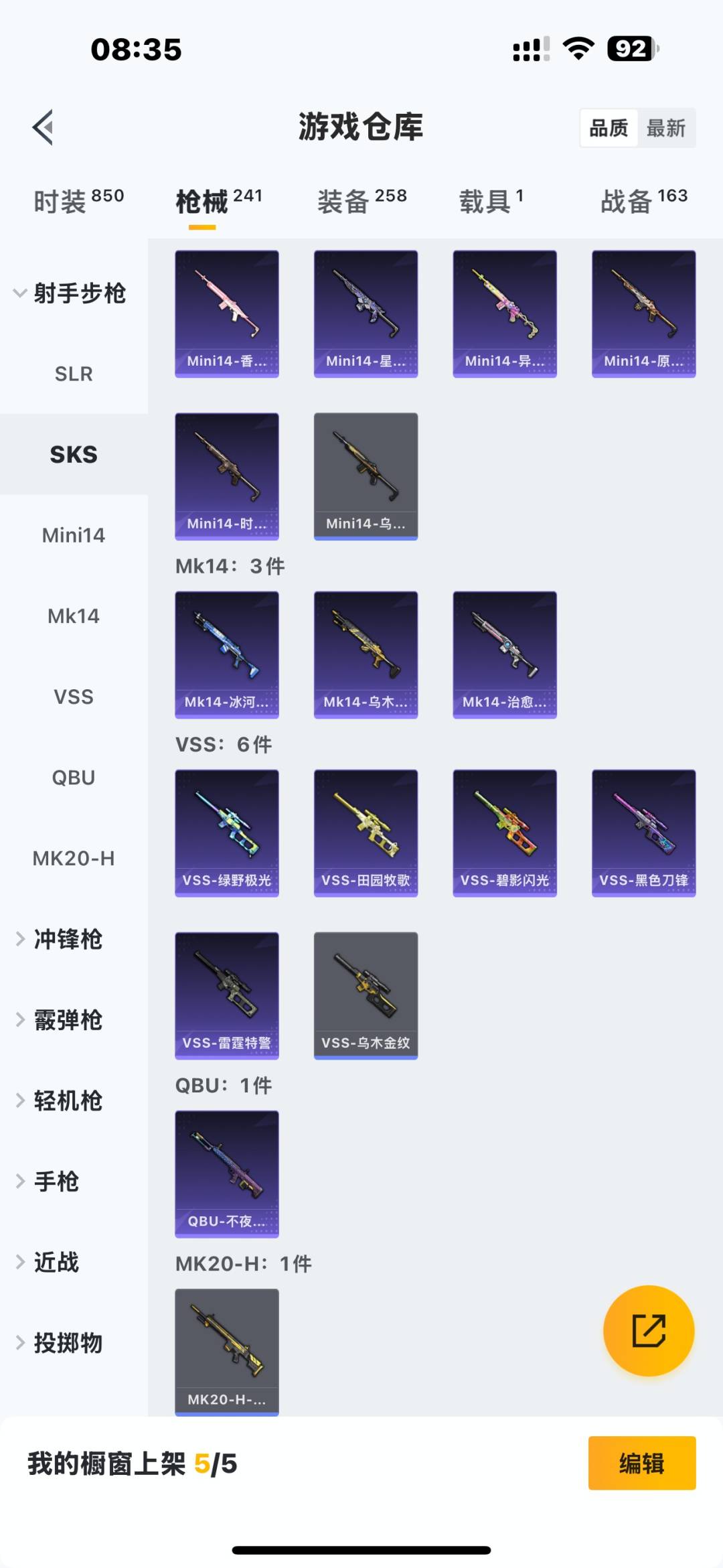Open the VSS-绿野极光 skin
Image resolution: width=723 pixels, height=1568 pixels.
pos(226,832)
